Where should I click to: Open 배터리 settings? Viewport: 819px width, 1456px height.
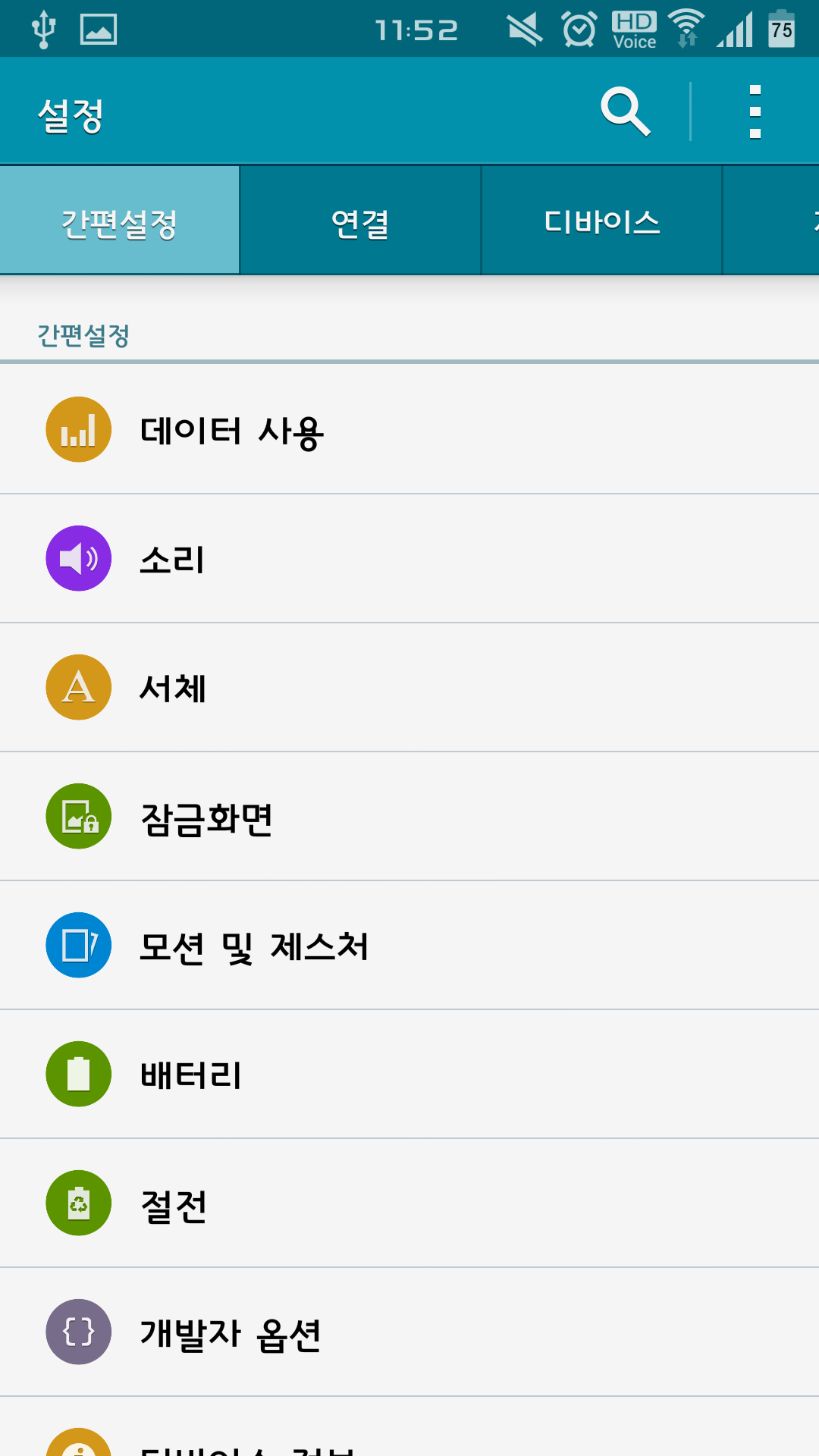click(x=409, y=1075)
